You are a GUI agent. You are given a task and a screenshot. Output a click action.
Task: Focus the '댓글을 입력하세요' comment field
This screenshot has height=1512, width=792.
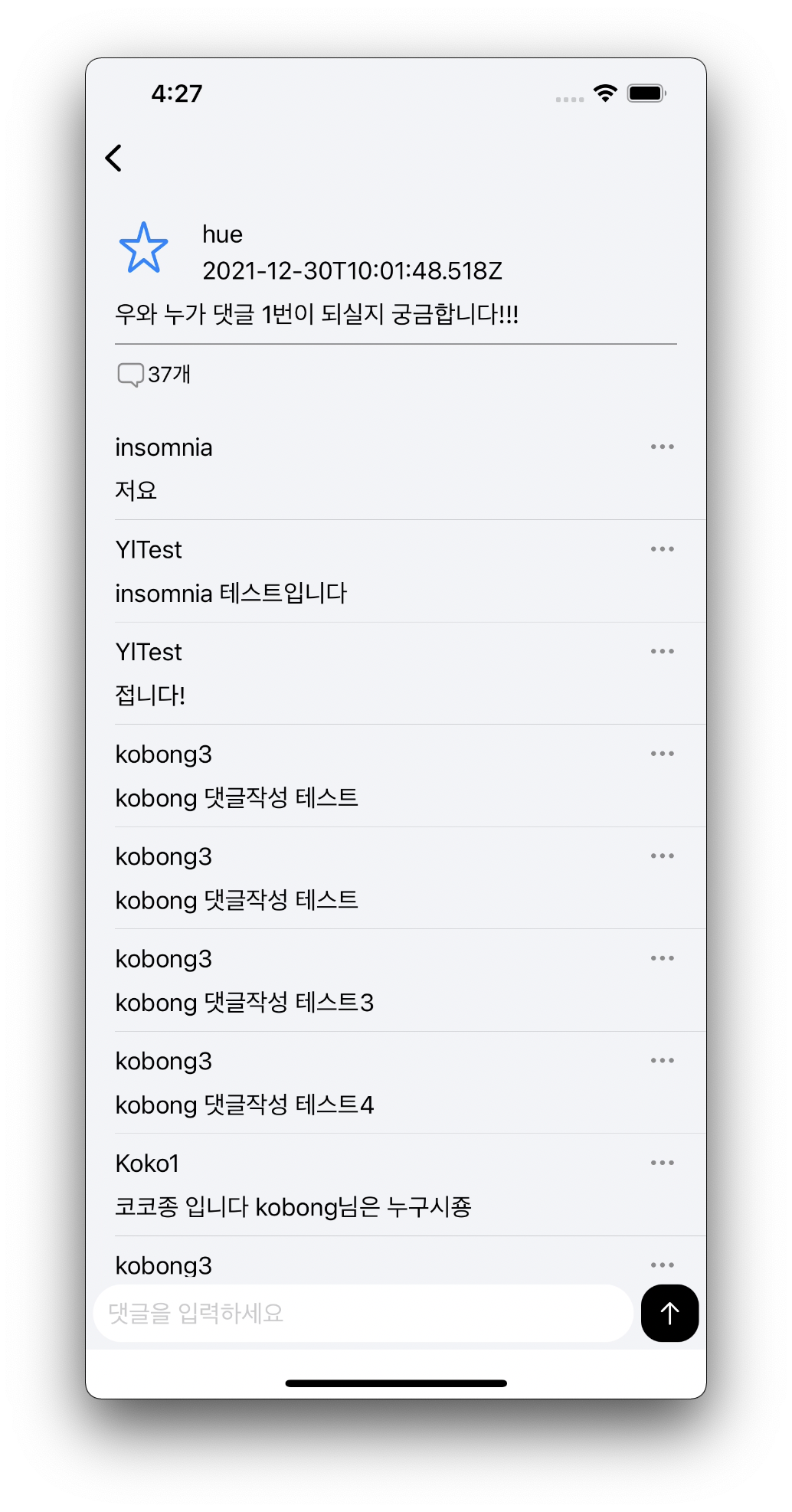[x=362, y=1313]
